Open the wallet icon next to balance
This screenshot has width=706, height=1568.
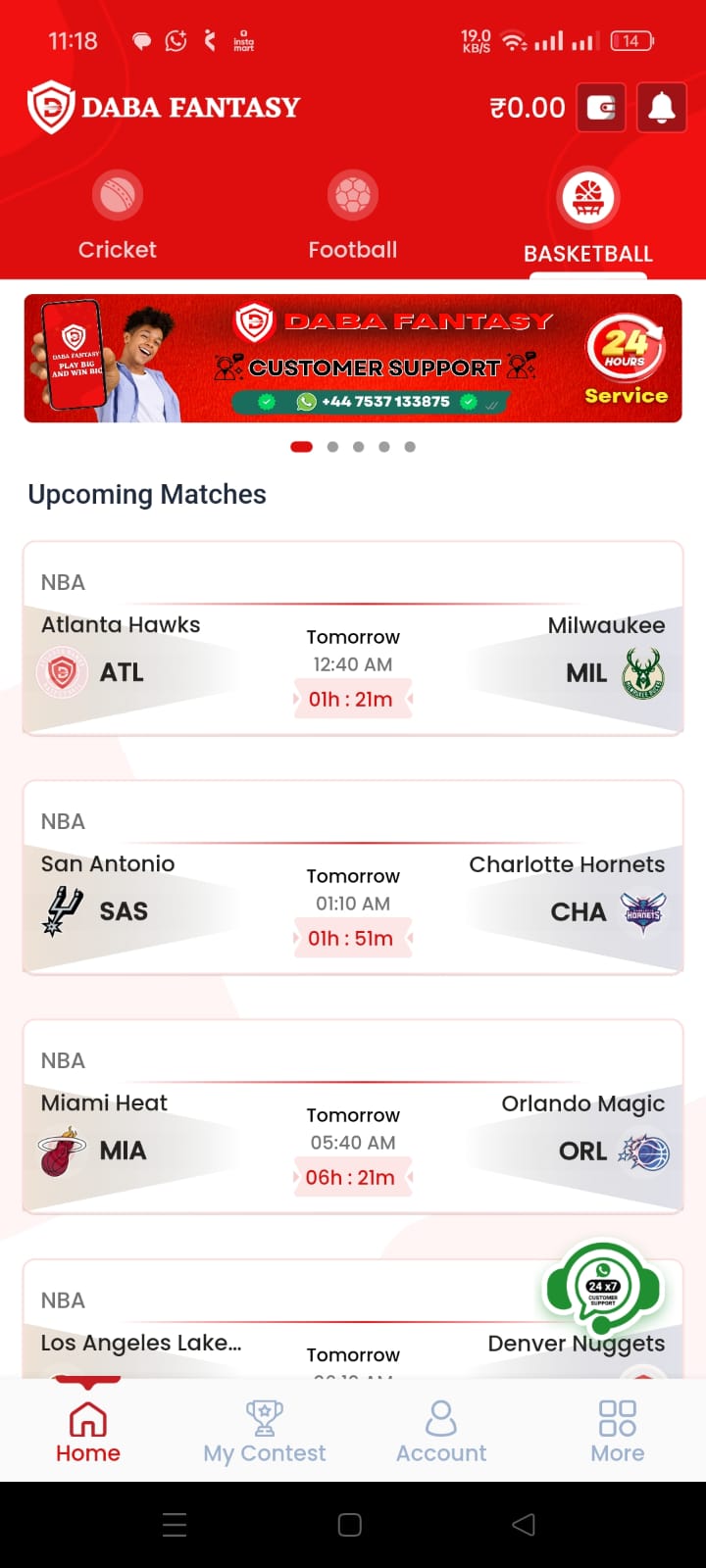coord(601,108)
